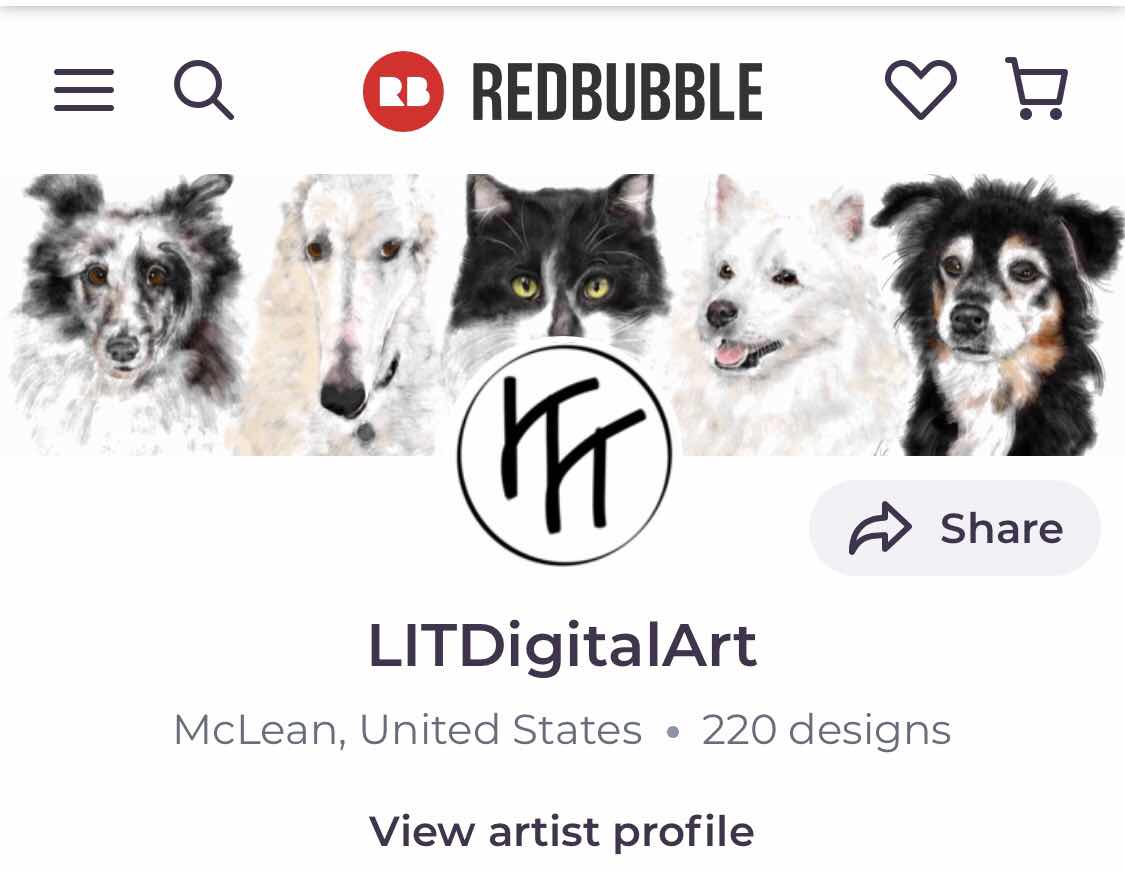
Task: Open the search magnifier
Action: pos(204,90)
